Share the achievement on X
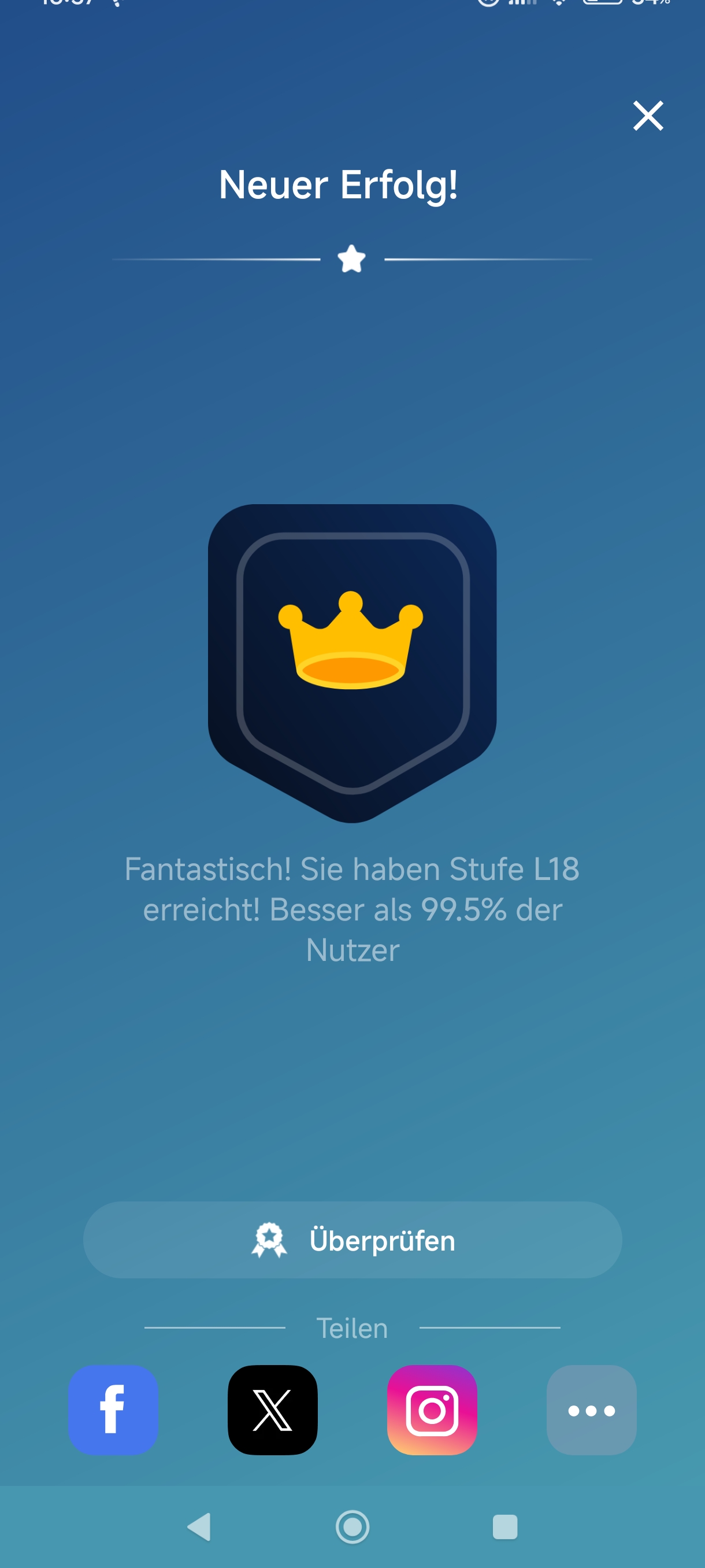705x1568 pixels. 273,1410
